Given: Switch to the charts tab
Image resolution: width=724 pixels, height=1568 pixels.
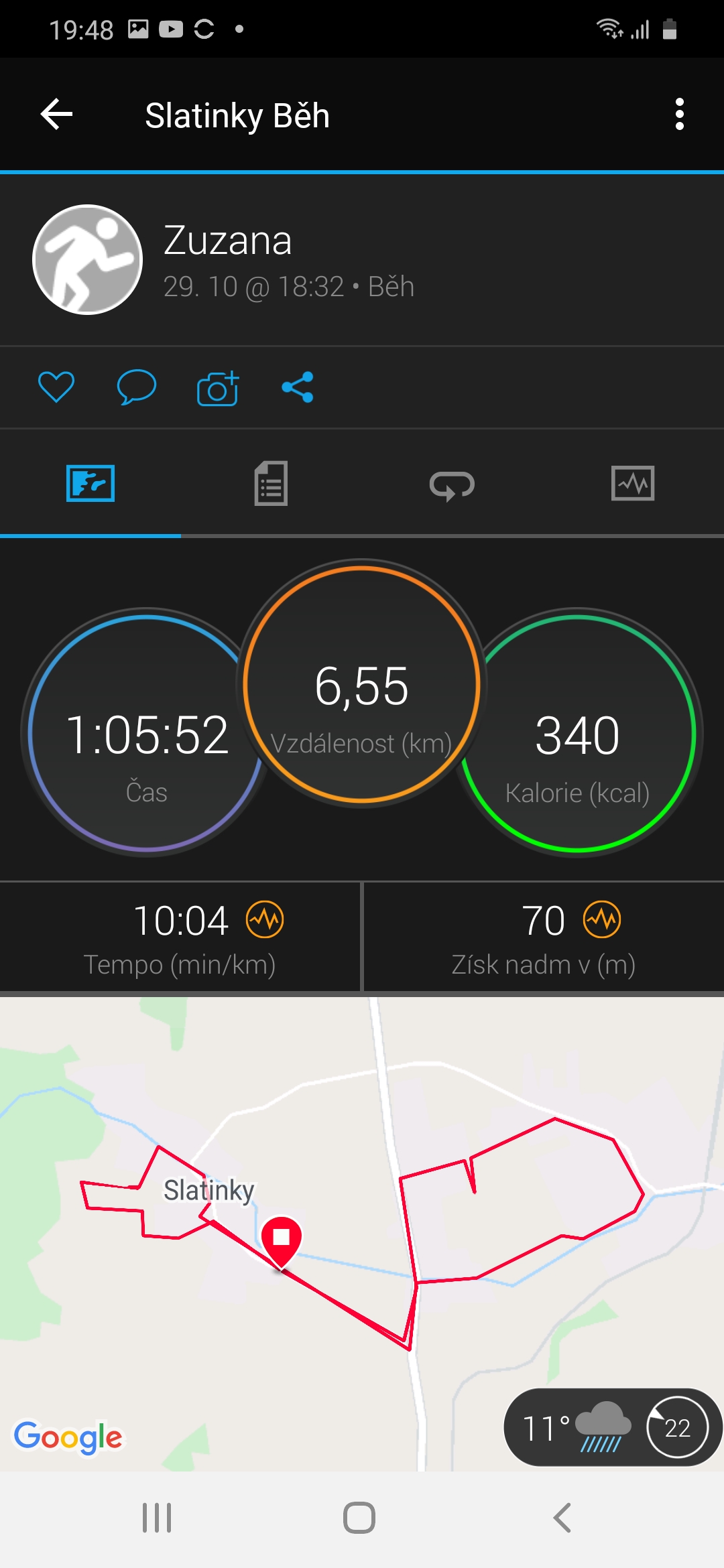Looking at the screenshot, I should (633, 483).
